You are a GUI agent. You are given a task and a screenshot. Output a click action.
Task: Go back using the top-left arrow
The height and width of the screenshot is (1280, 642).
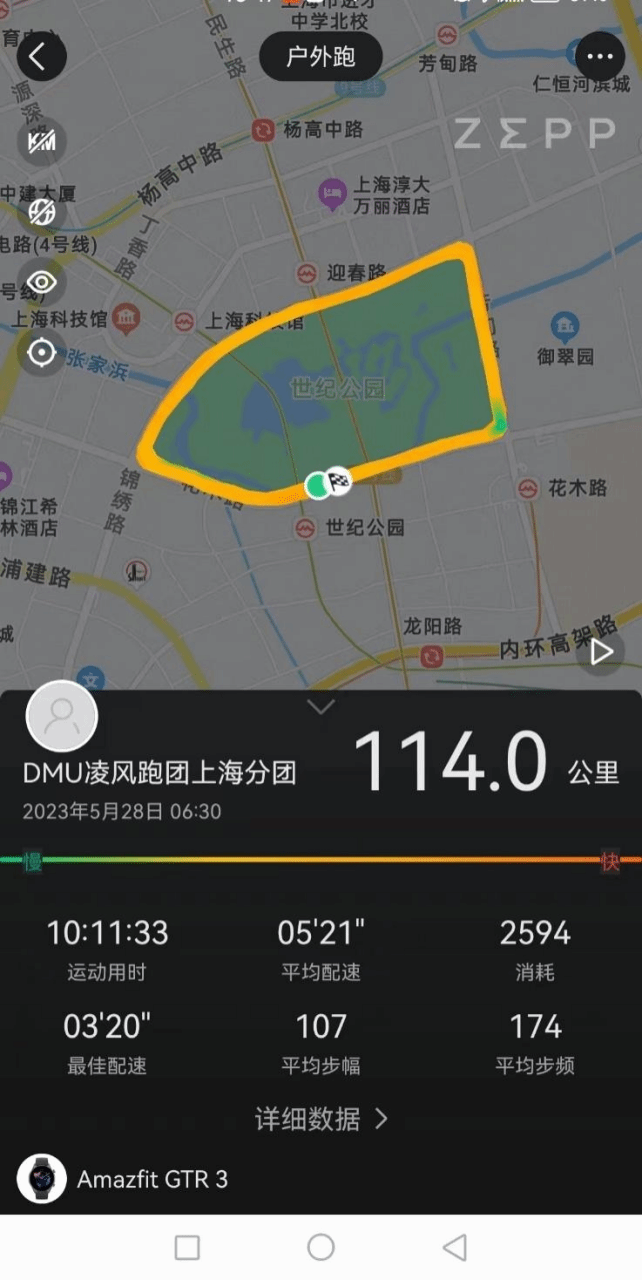[40, 57]
